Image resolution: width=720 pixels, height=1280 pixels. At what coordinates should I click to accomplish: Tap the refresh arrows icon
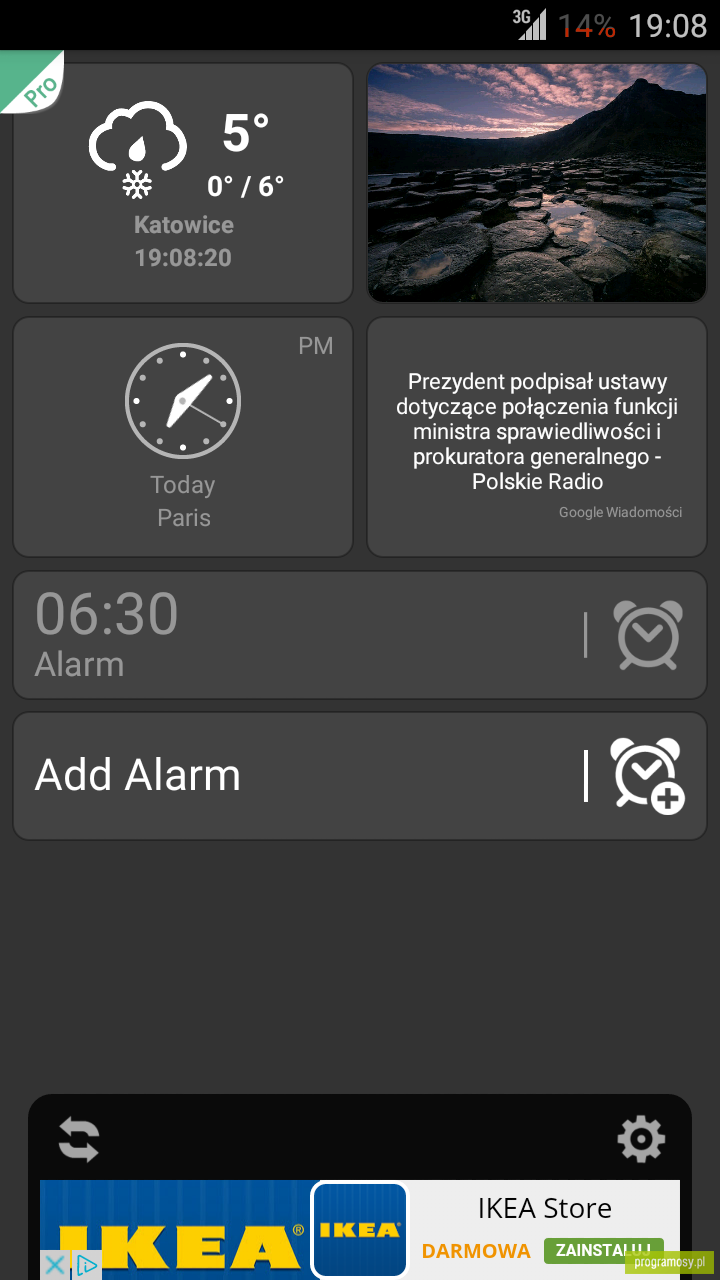pos(79,1139)
